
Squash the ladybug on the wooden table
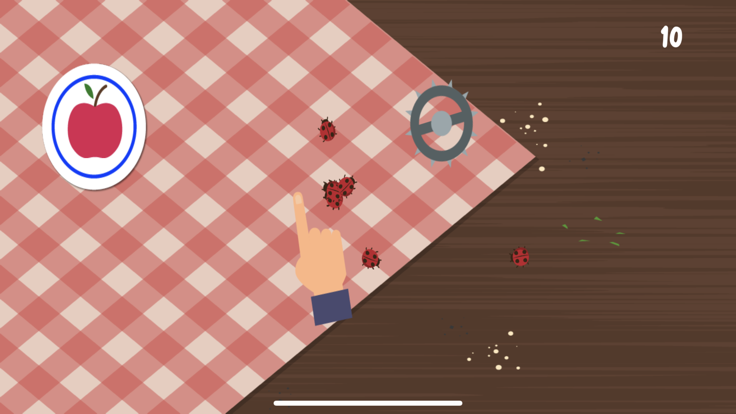coord(520,257)
